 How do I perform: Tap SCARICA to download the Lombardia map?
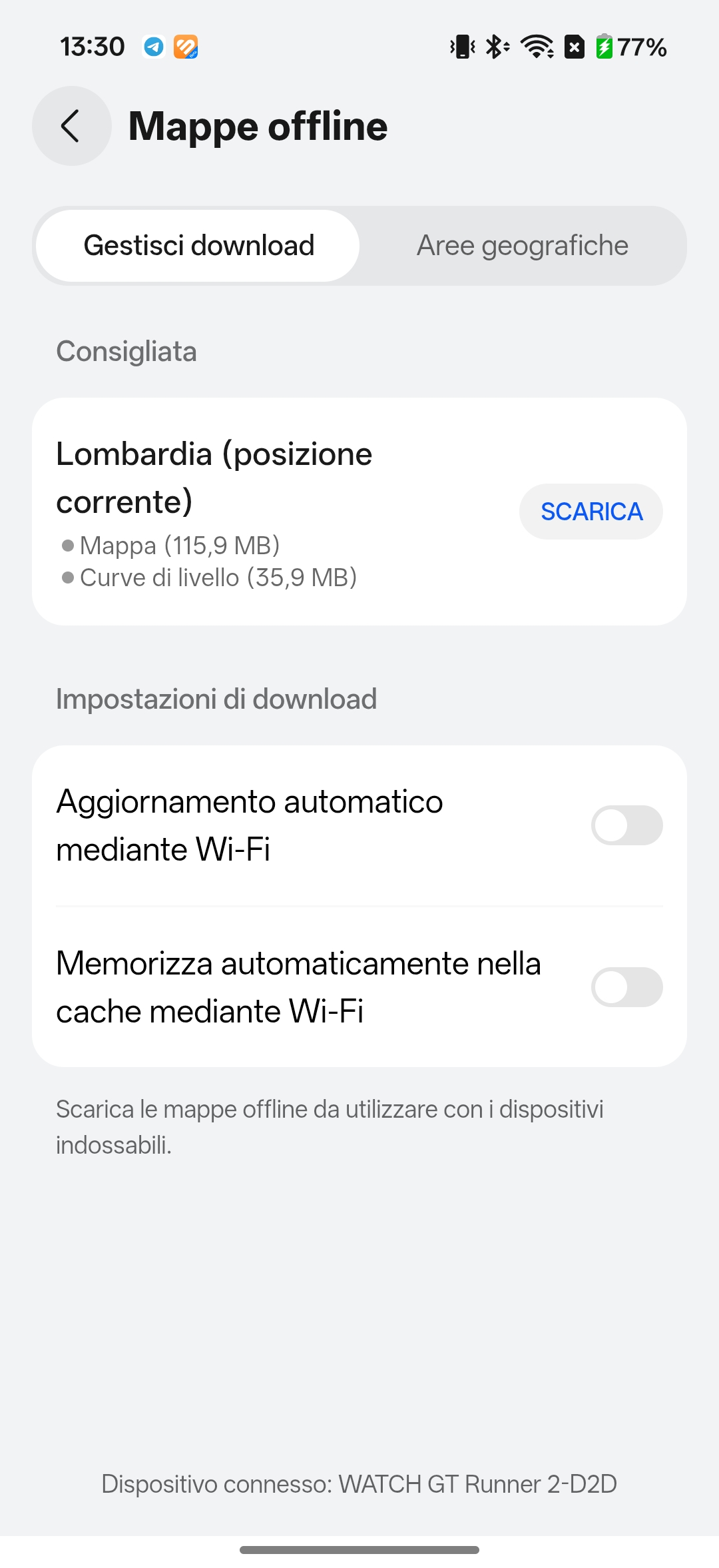pos(591,512)
